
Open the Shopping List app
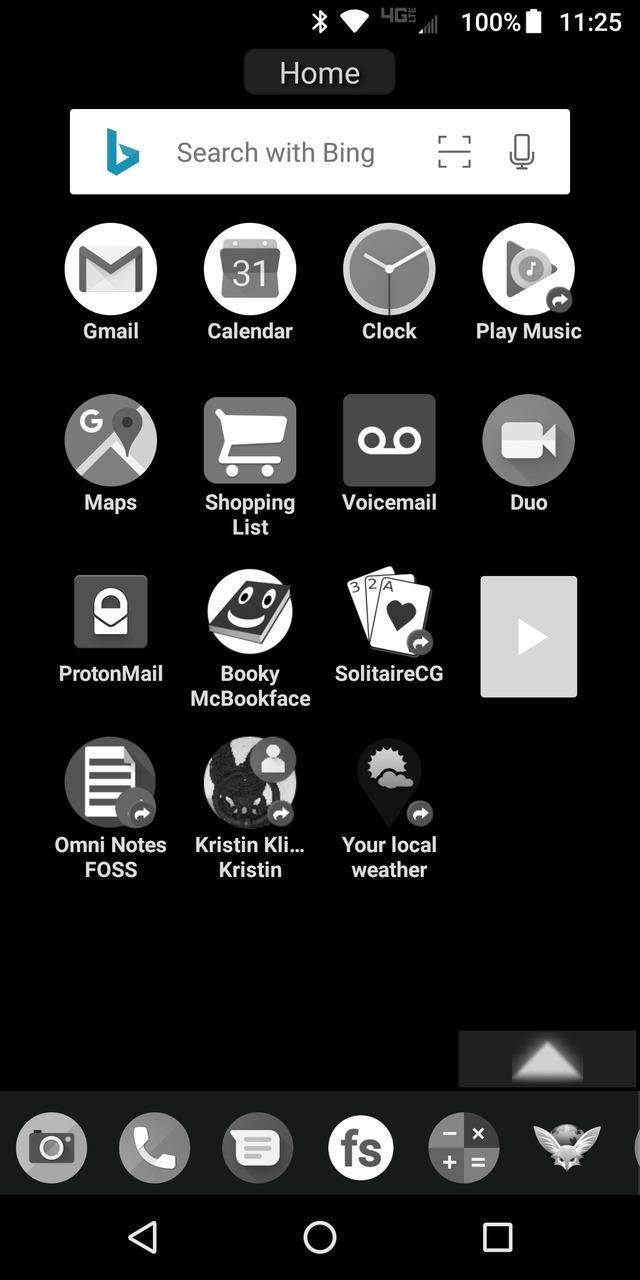click(x=250, y=440)
